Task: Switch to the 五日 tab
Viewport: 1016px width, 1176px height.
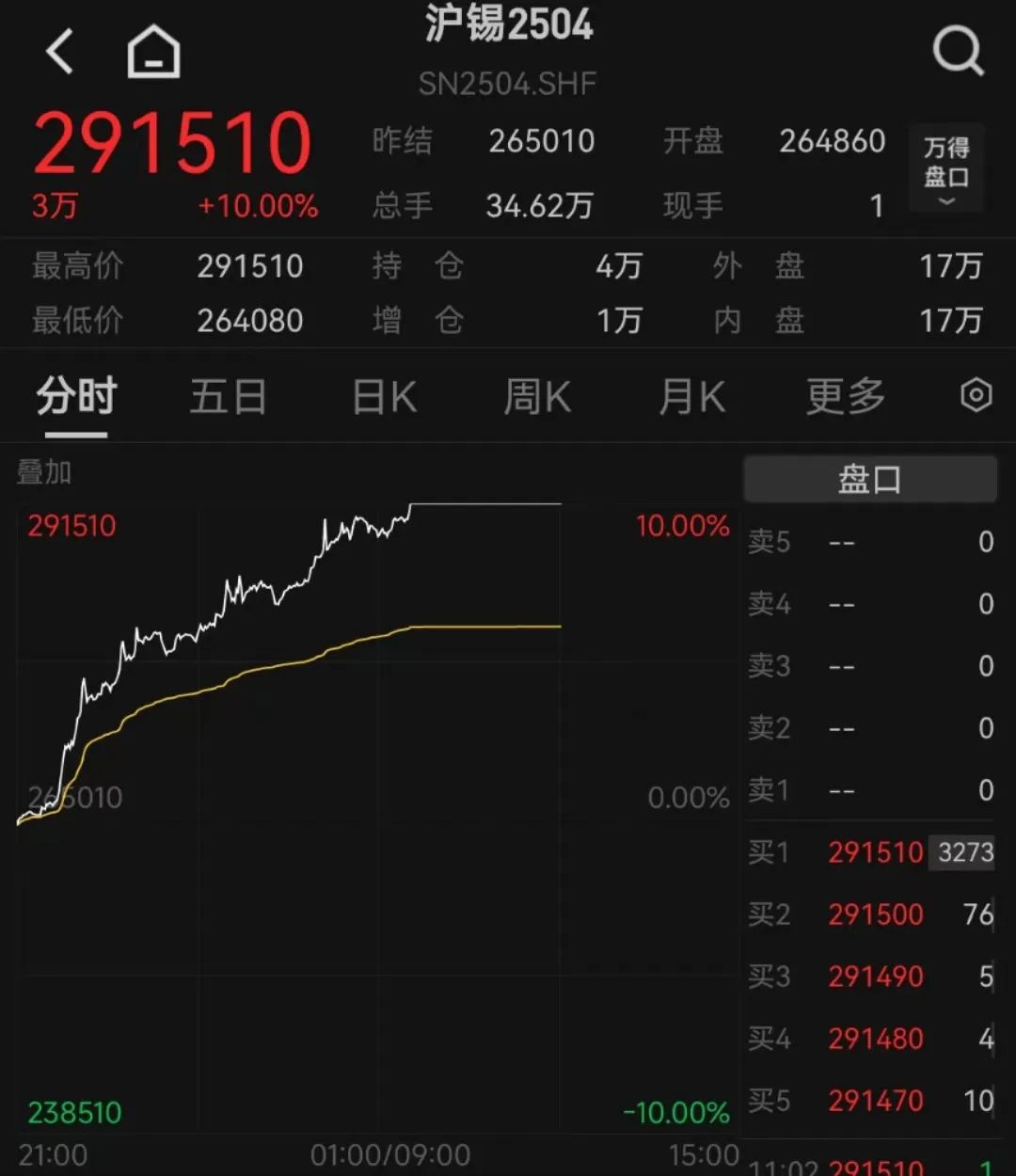Action: pyautogui.click(x=228, y=397)
